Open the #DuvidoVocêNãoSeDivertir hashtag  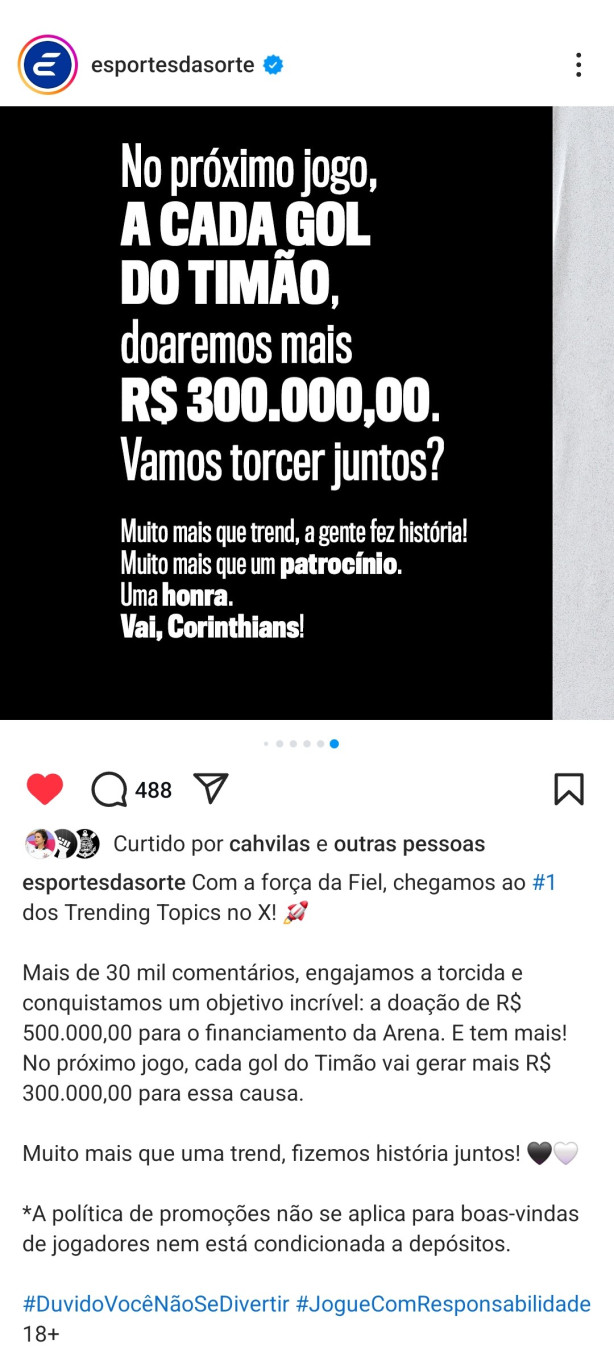point(156,1304)
